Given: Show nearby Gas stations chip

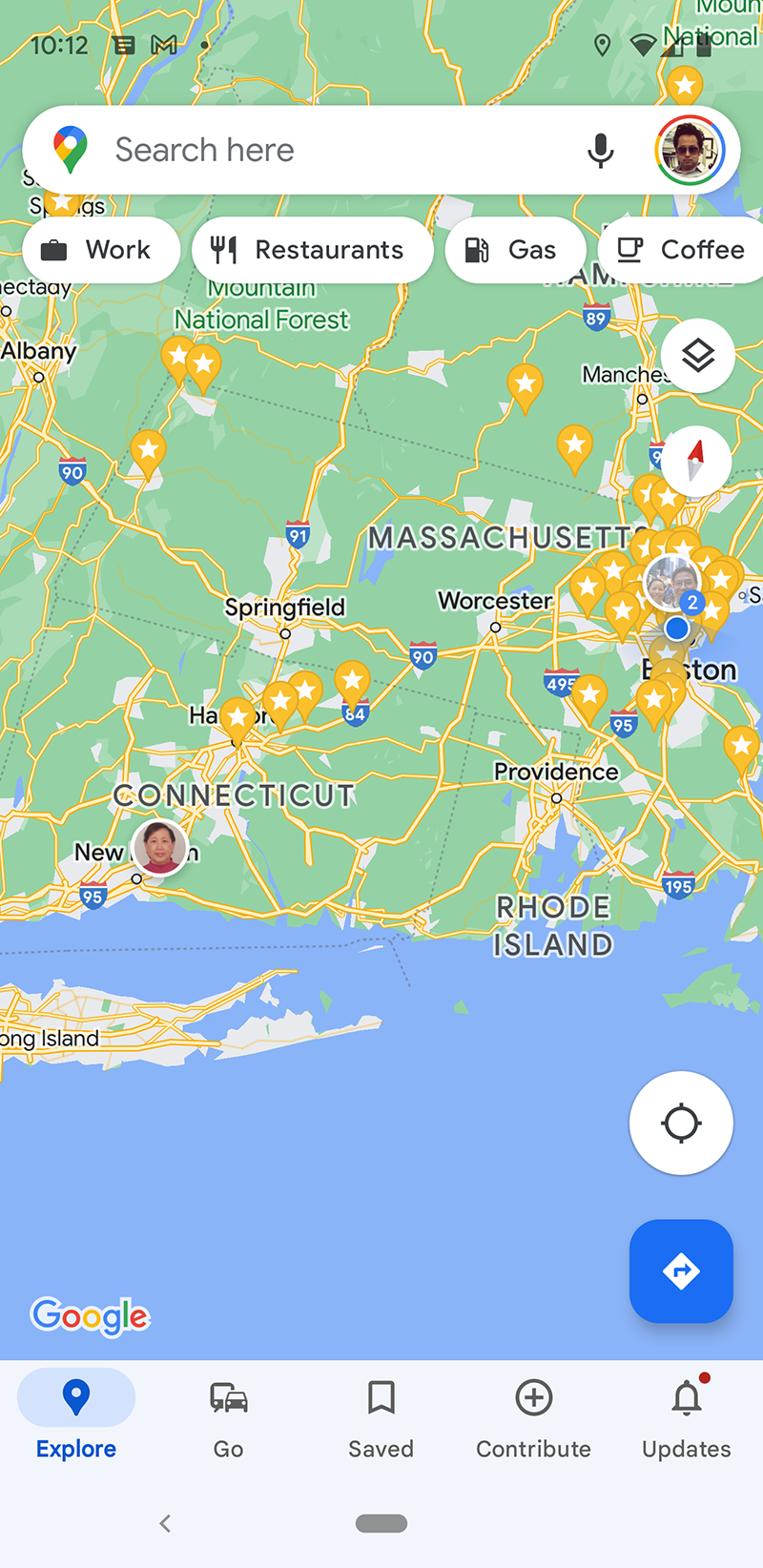Looking at the screenshot, I should pos(514,250).
